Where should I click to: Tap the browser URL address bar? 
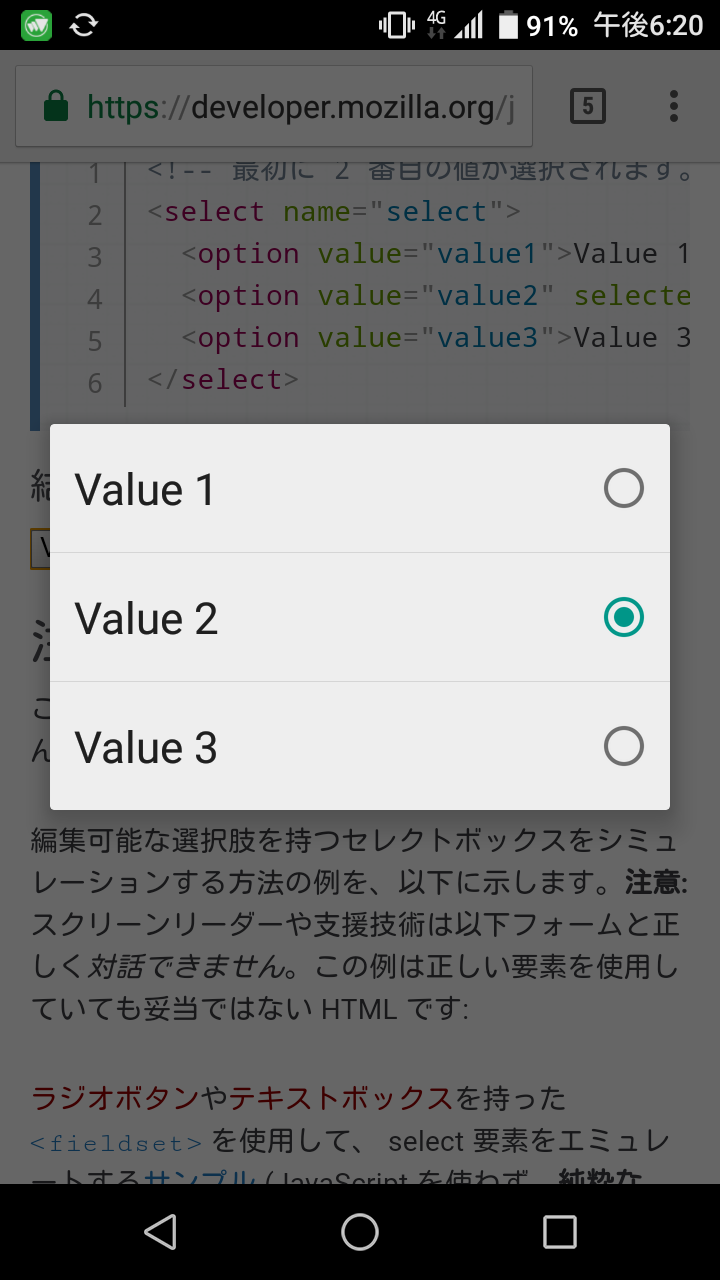pos(274,107)
